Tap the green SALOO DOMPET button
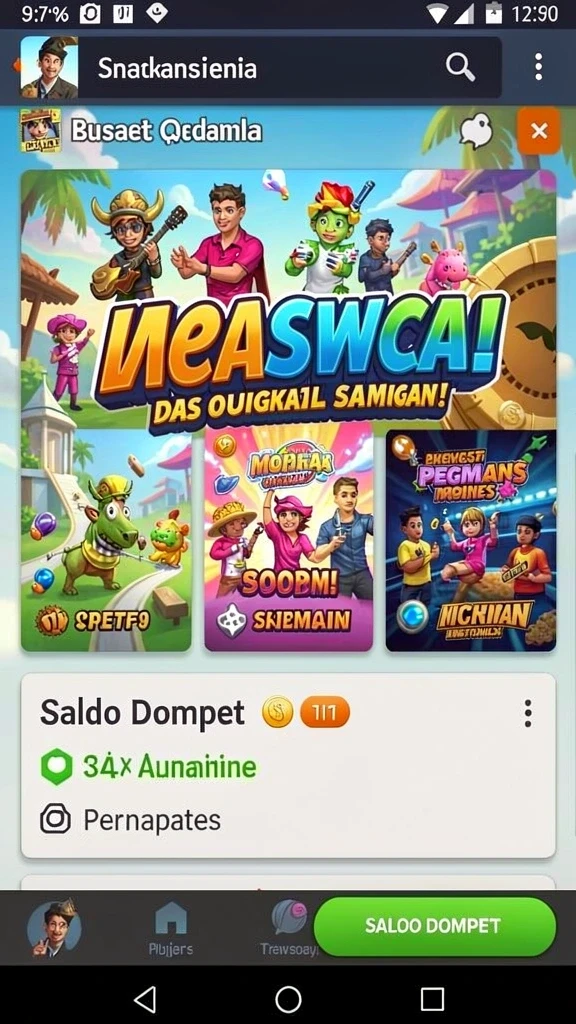Image resolution: width=576 pixels, height=1024 pixels. 435,926
